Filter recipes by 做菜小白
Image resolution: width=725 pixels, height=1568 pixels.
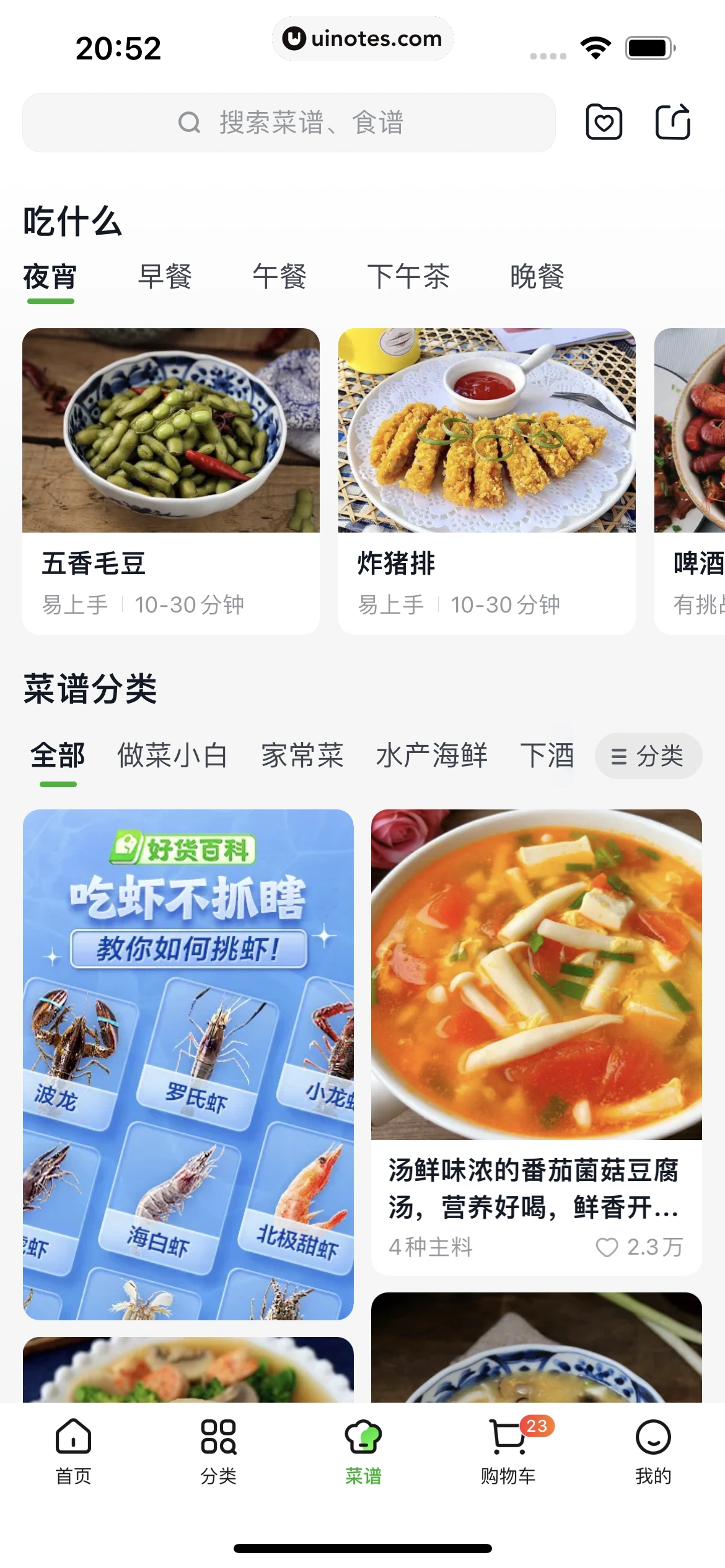pos(172,756)
